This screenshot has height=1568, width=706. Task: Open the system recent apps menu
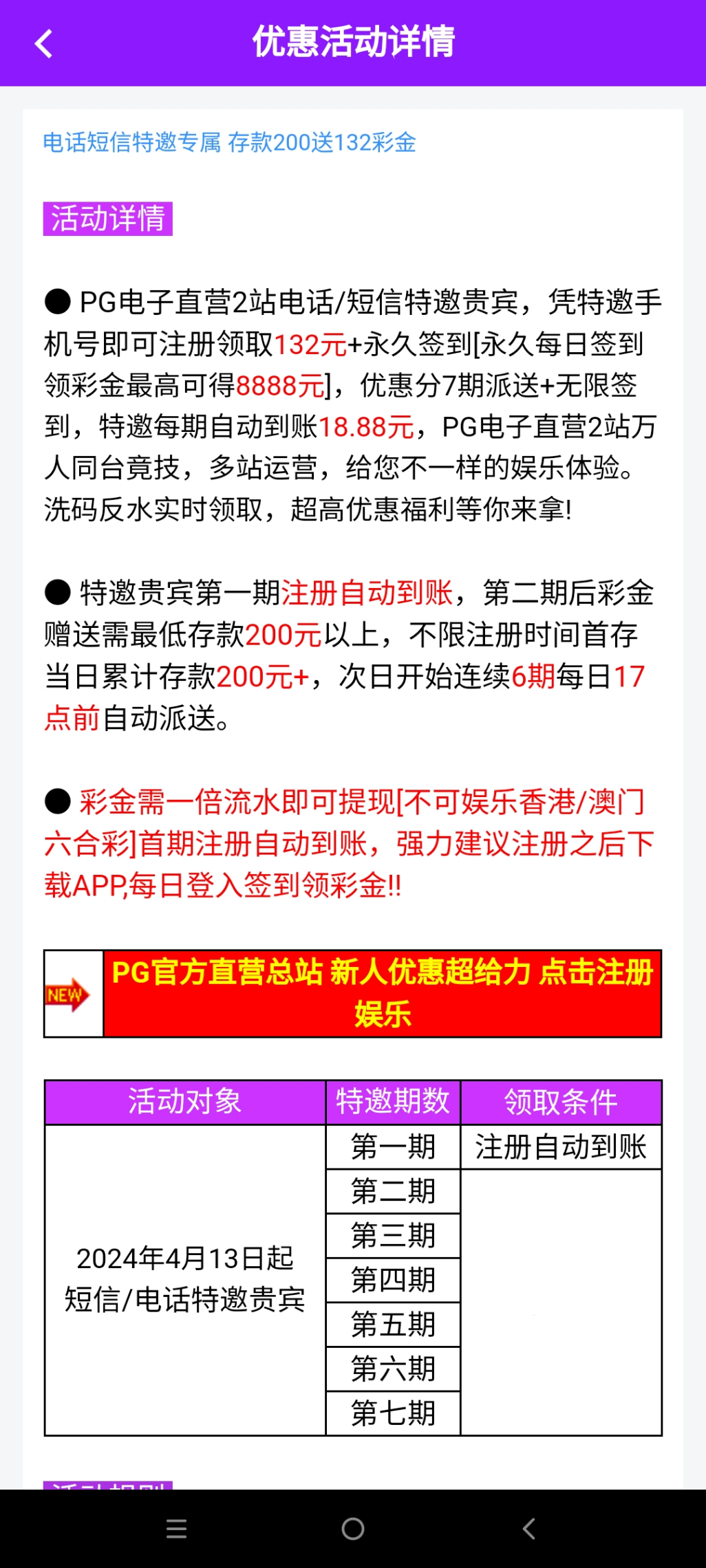pos(177,1529)
